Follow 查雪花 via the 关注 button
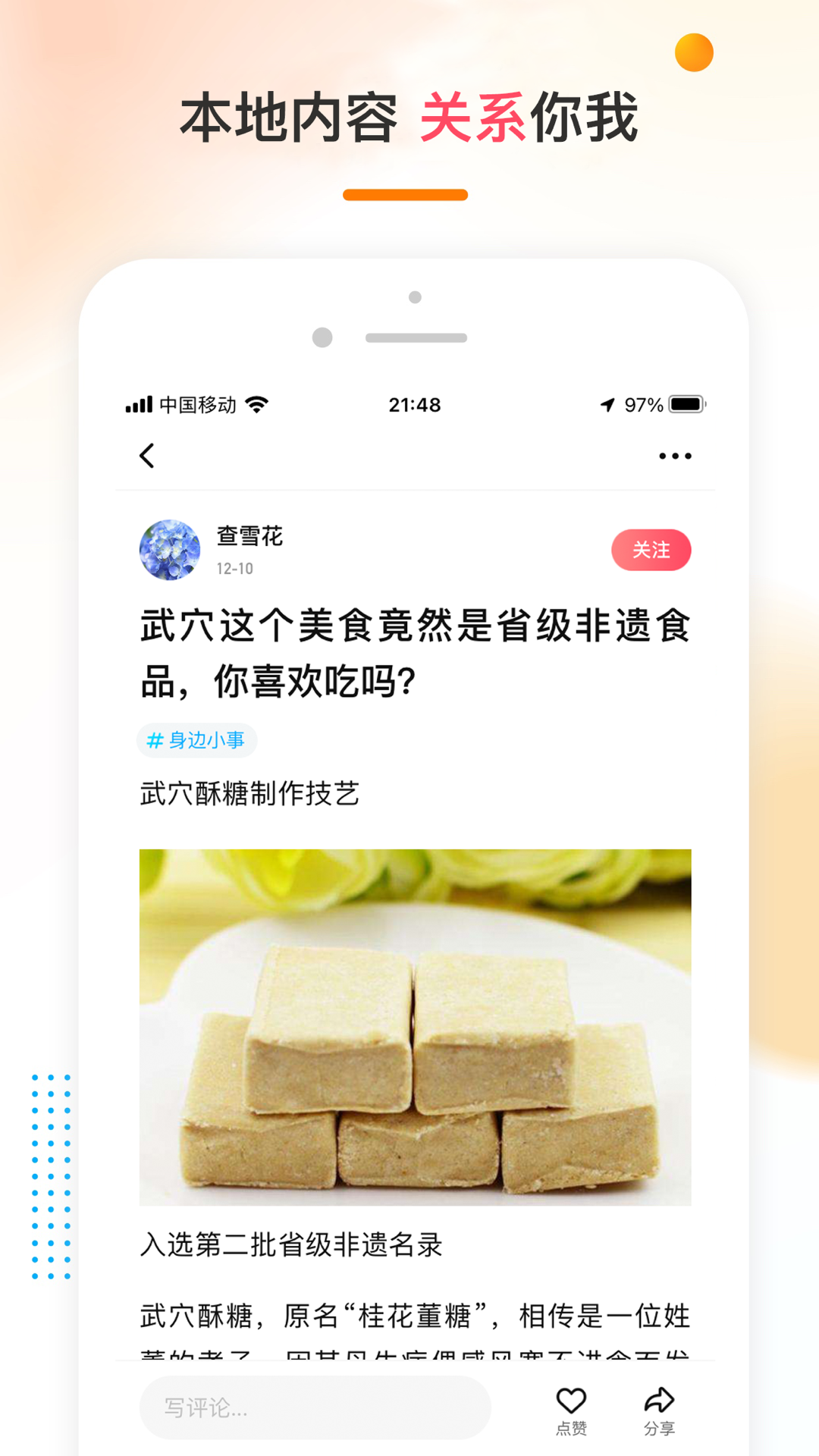Image resolution: width=819 pixels, height=1456 pixels. click(x=651, y=551)
